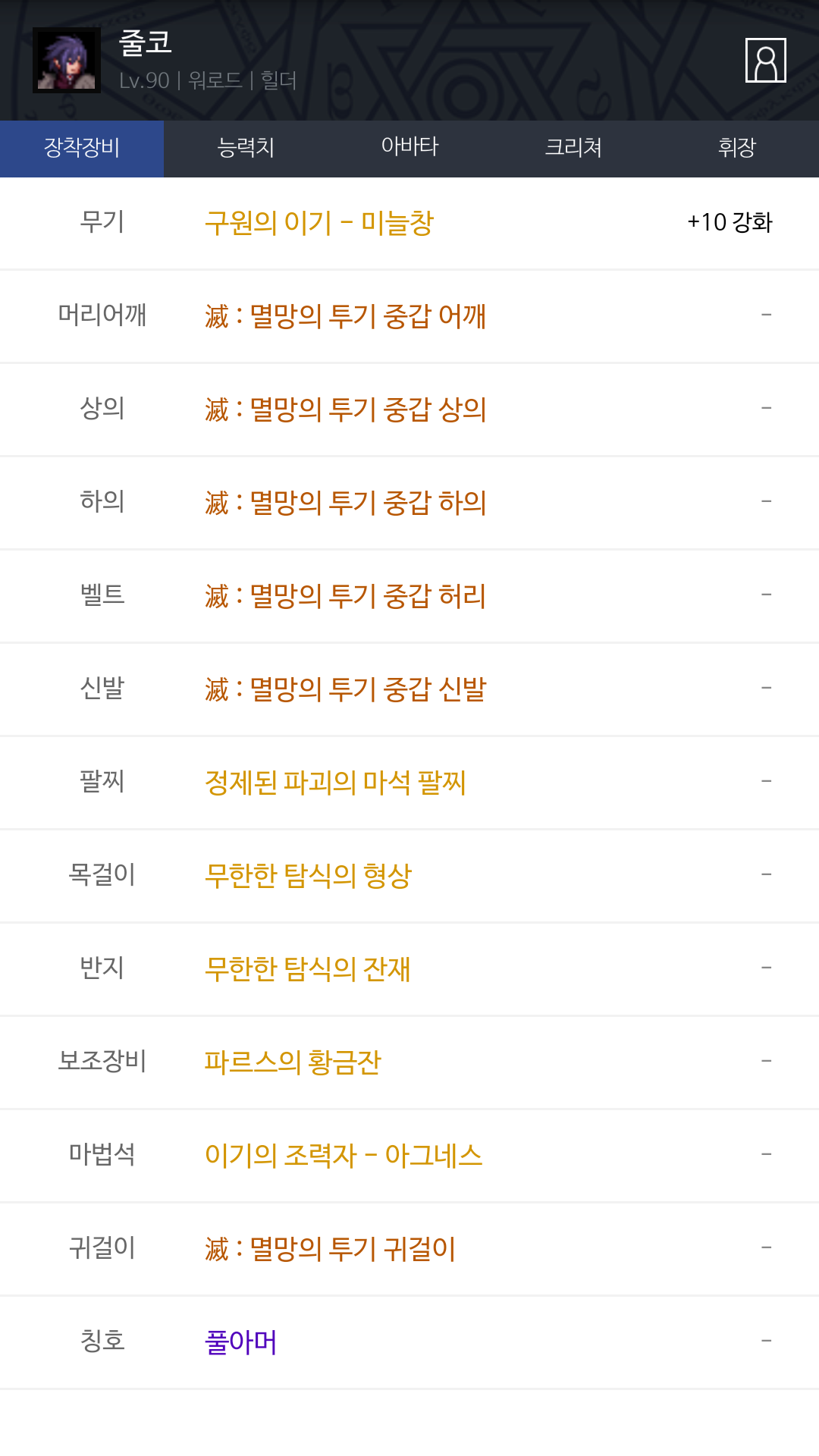Open the 아바타 tab
The image size is (819, 1456).
(409, 148)
